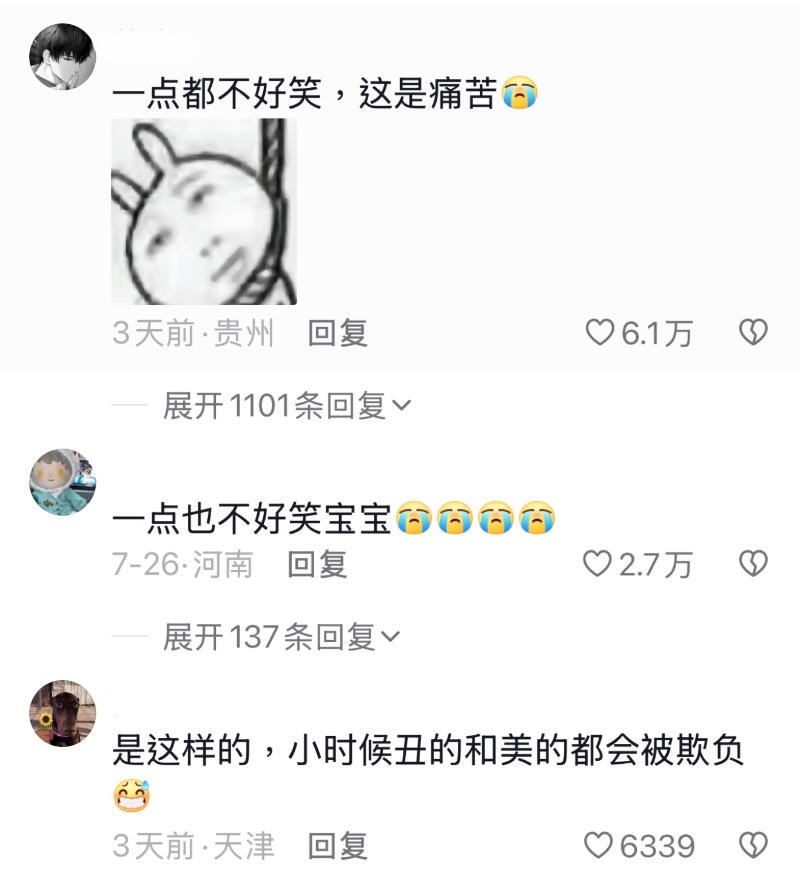Dislike the comment from 贵州
Screen dimensions: 800x893
click(x=752, y=333)
